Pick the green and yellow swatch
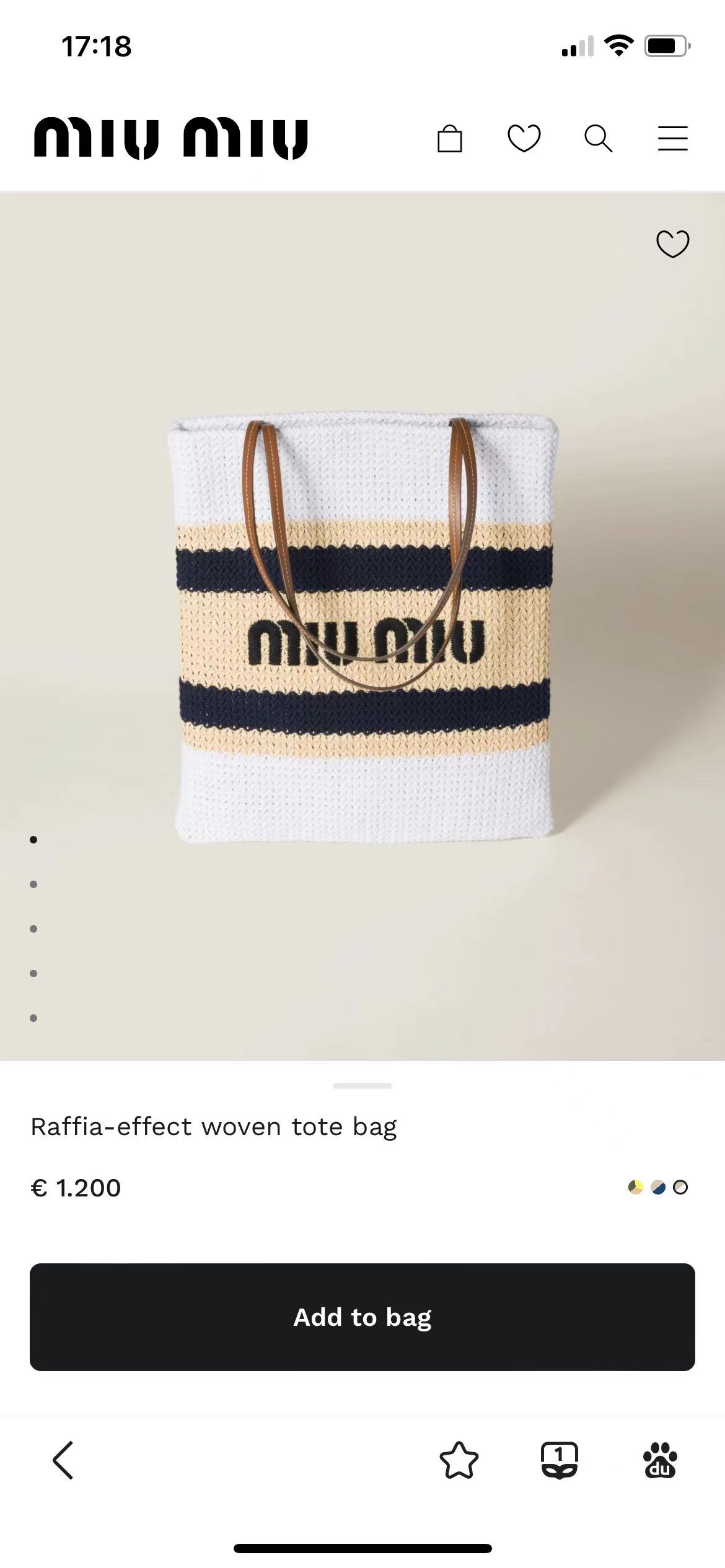The image size is (725, 1568). (x=636, y=1187)
